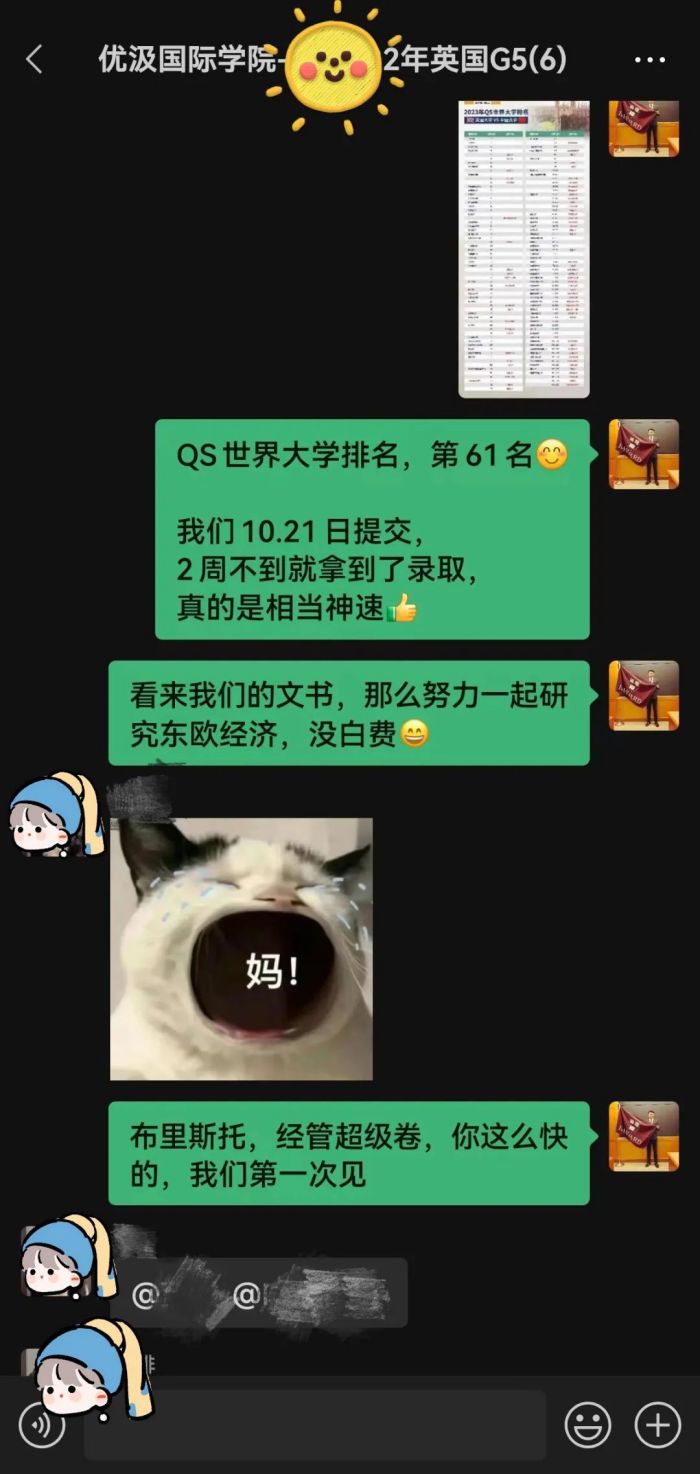This screenshot has width=700, height=1474.
Task: Open the QS ranking table image
Action: coord(523,249)
